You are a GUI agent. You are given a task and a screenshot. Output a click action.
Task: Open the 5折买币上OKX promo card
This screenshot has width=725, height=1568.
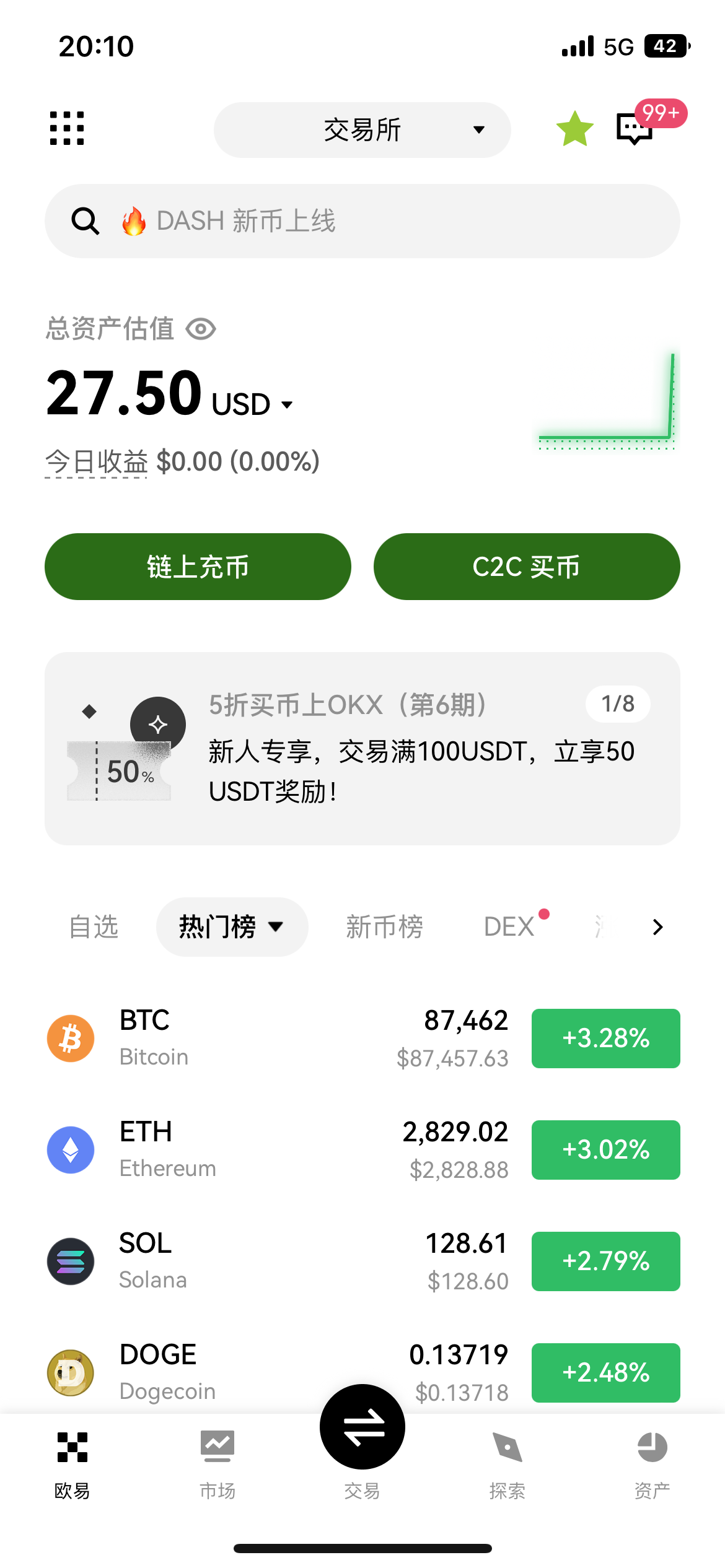coord(362,748)
